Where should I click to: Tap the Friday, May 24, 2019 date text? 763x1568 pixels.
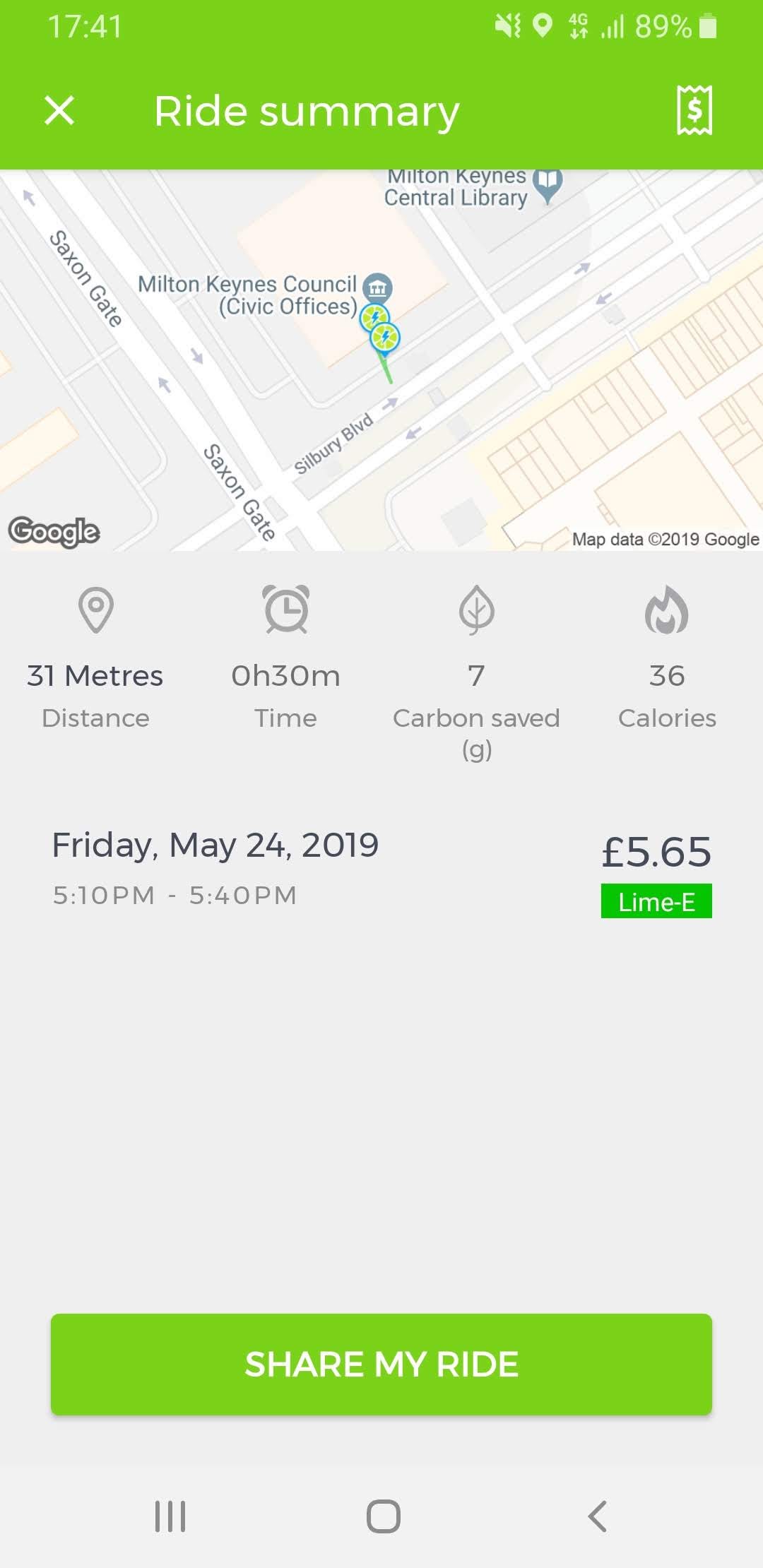(215, 844)
